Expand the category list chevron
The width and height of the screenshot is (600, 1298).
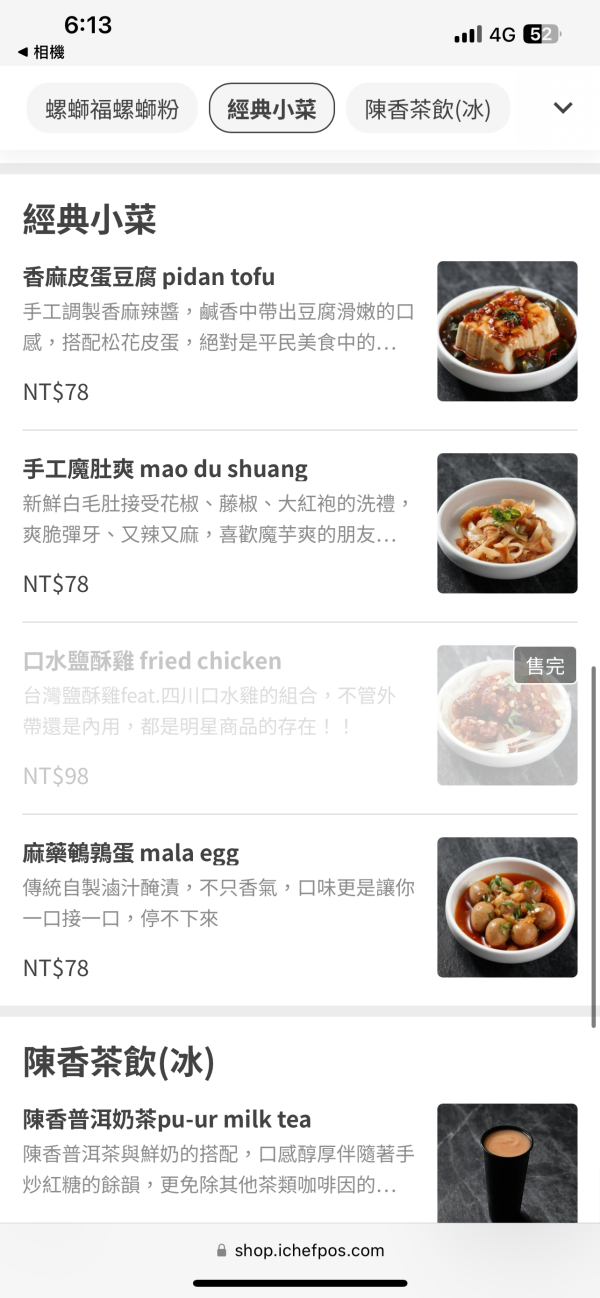(x=563, y=108)
